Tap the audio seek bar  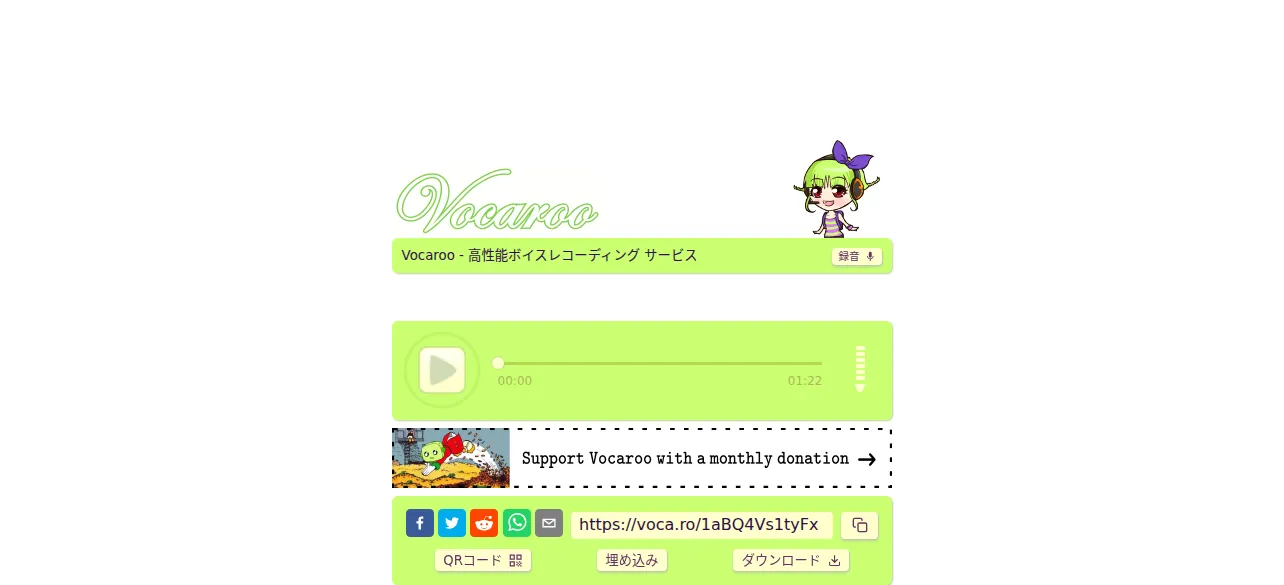click(x=660, y=363)
